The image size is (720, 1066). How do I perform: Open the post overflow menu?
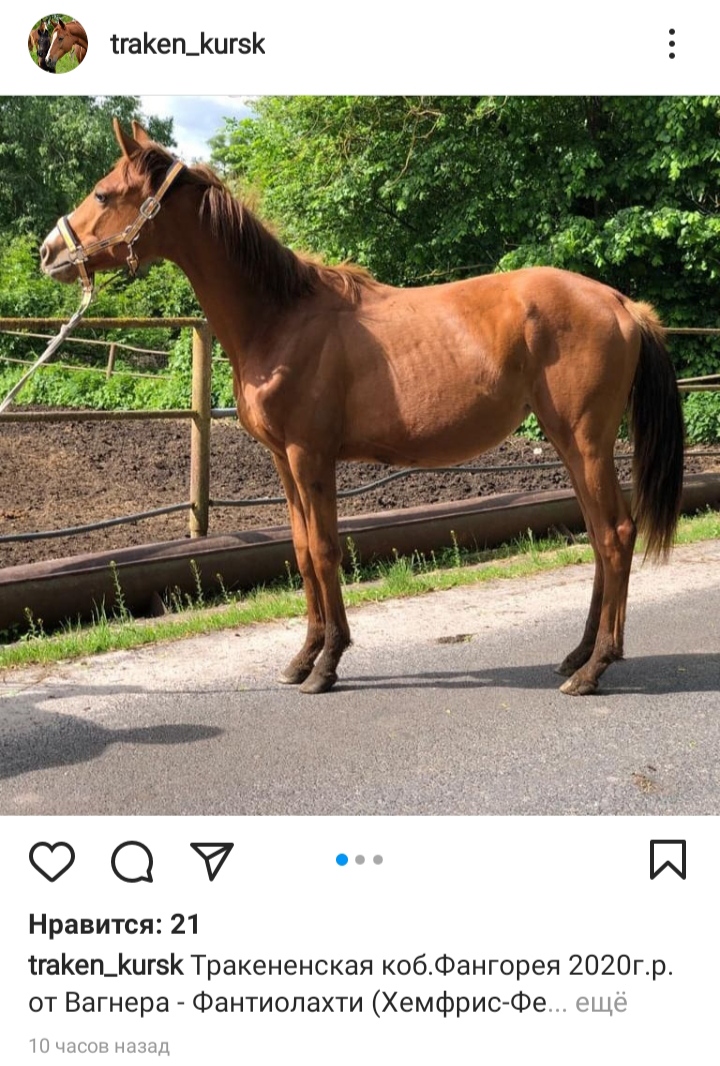(671, 44)
